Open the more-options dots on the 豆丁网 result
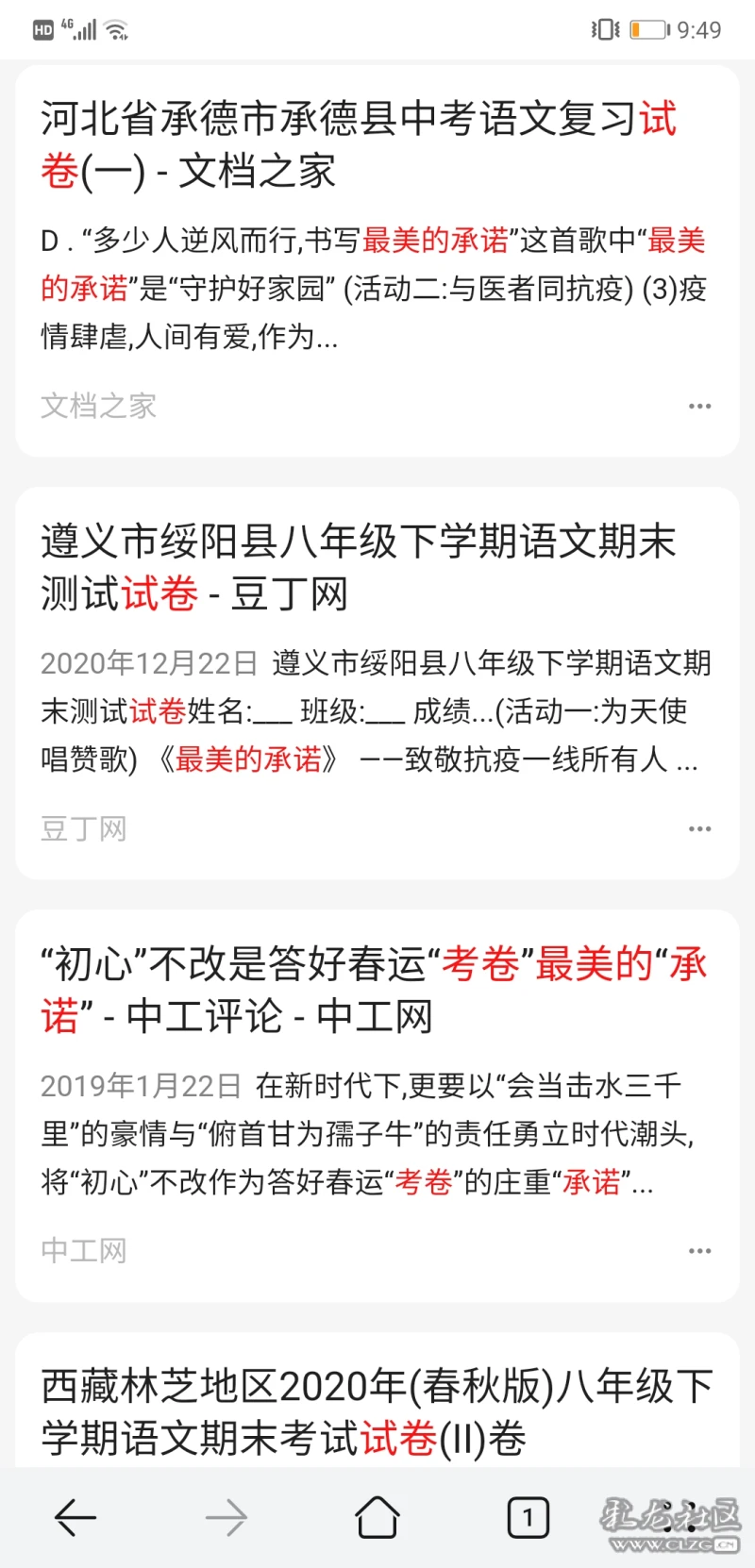Image resolution: width=755 pixels, height=1568 pixels. (699, 829)
